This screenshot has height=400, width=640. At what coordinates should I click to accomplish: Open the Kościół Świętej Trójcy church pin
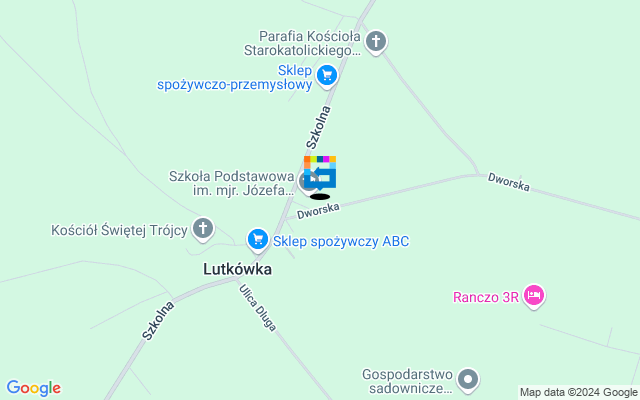pyautogui.click(x=203, y=229)
